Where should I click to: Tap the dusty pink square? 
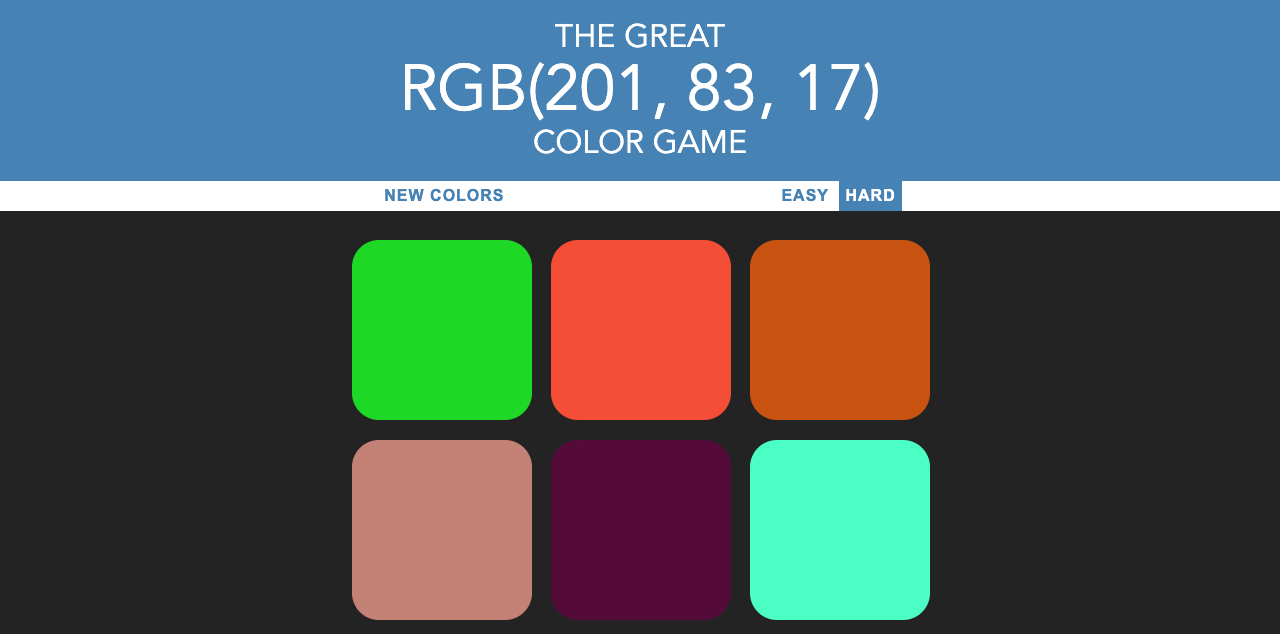click(x=442, y=530)
